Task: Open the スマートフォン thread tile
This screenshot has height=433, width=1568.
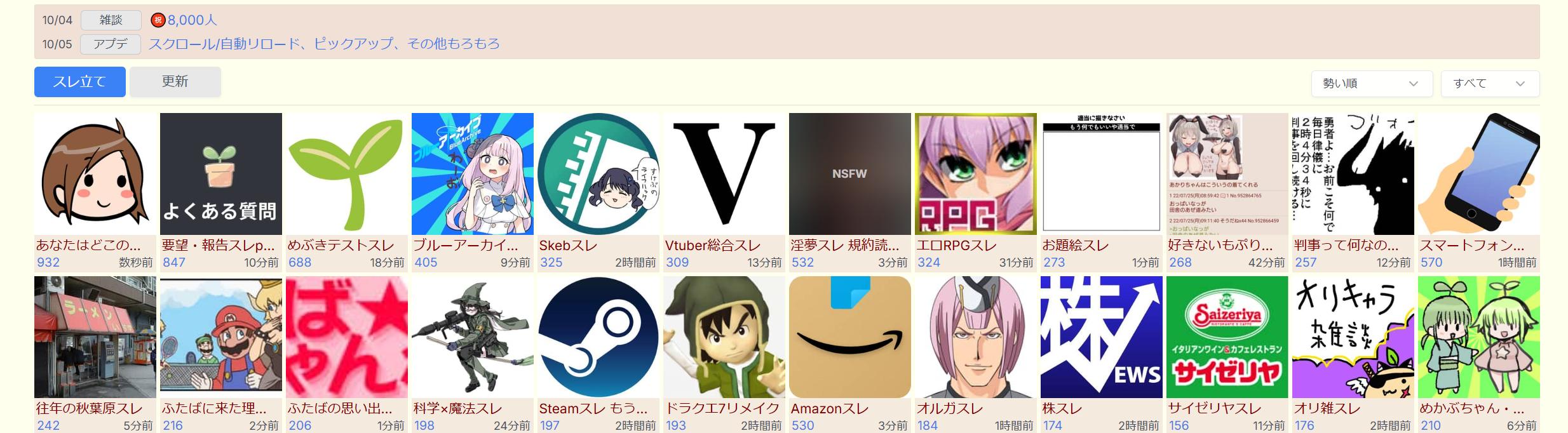Action: point(1478,175)
